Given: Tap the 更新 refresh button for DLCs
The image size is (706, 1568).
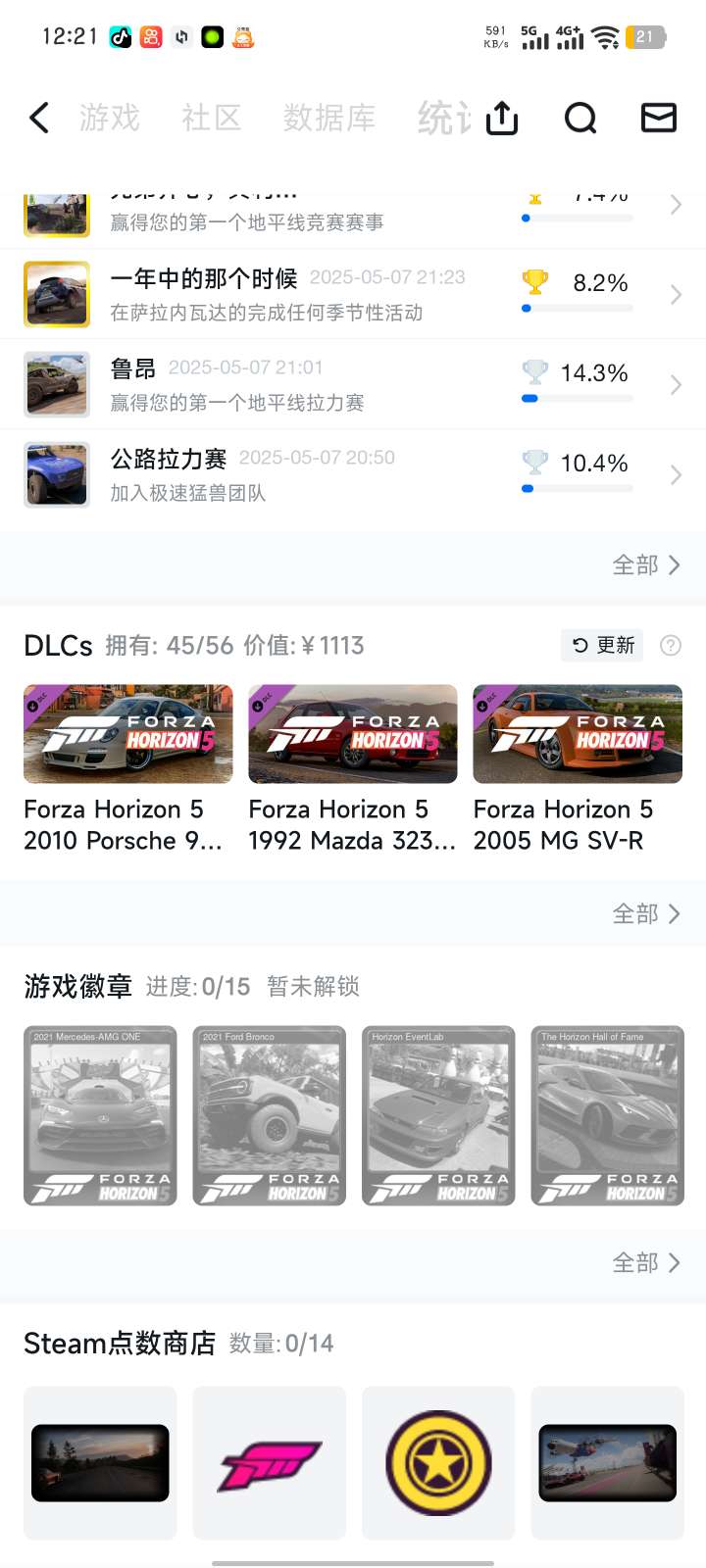Looking at the screenshot, I should coord(603,645).
